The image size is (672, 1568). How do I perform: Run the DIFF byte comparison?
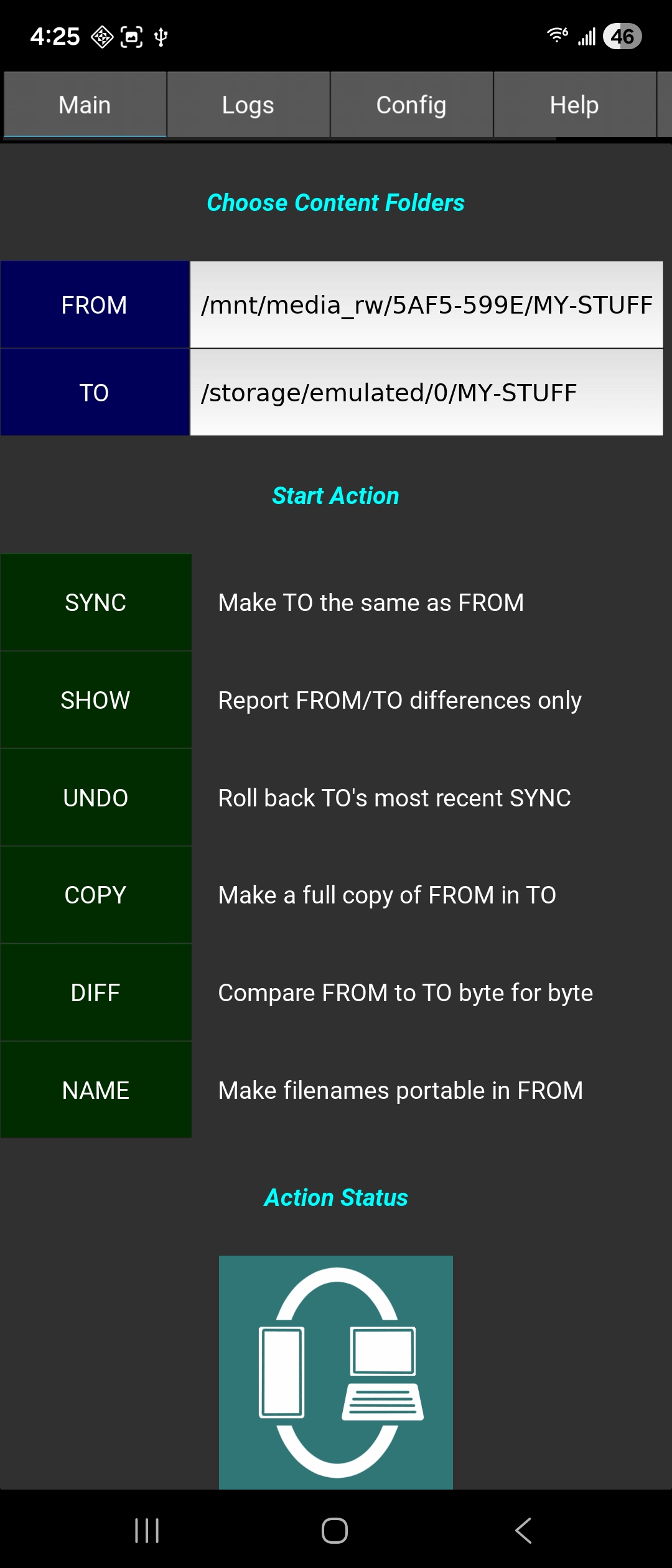[x=96, y=992]
